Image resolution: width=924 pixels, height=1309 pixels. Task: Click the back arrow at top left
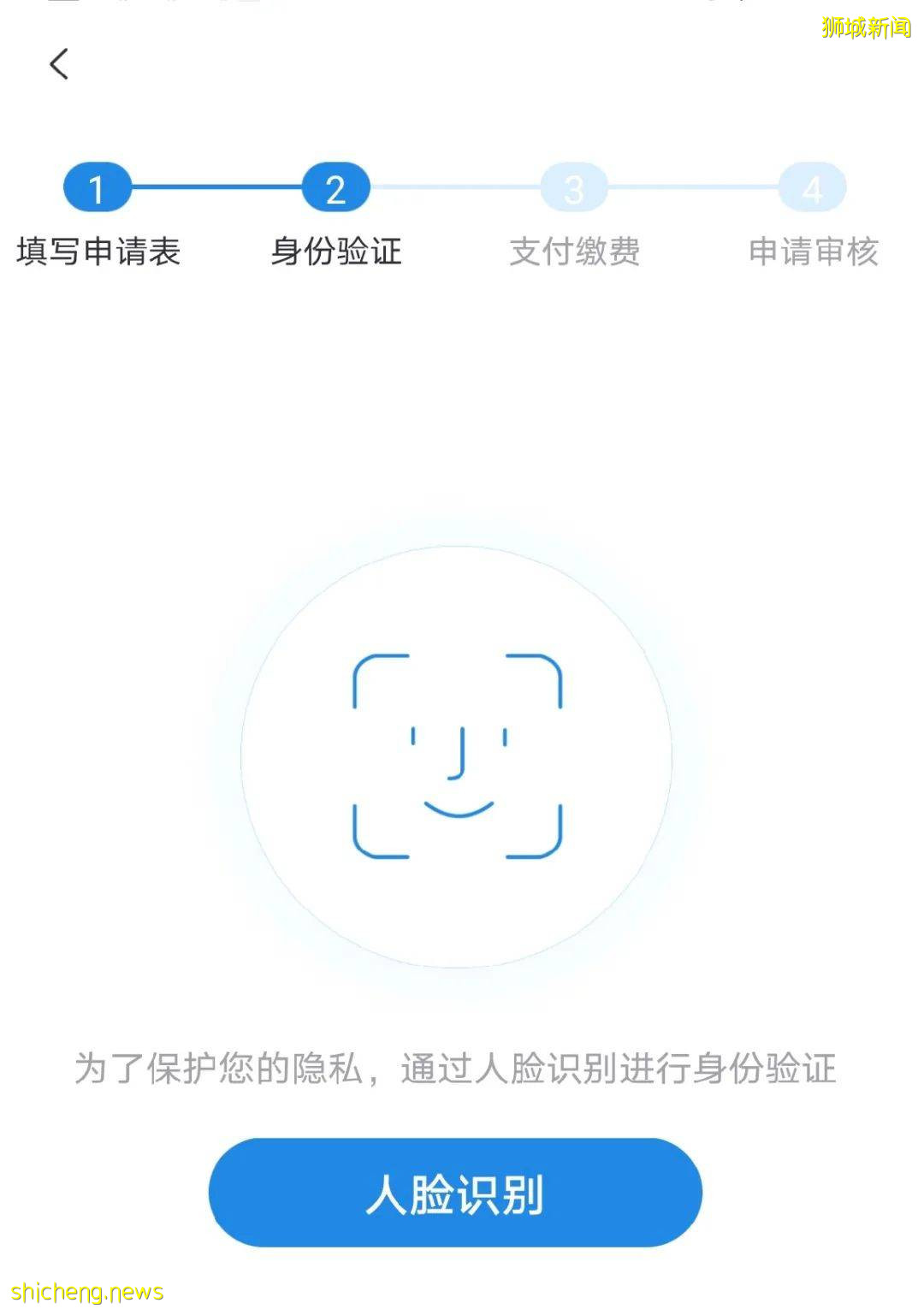(x=58, y=64)
